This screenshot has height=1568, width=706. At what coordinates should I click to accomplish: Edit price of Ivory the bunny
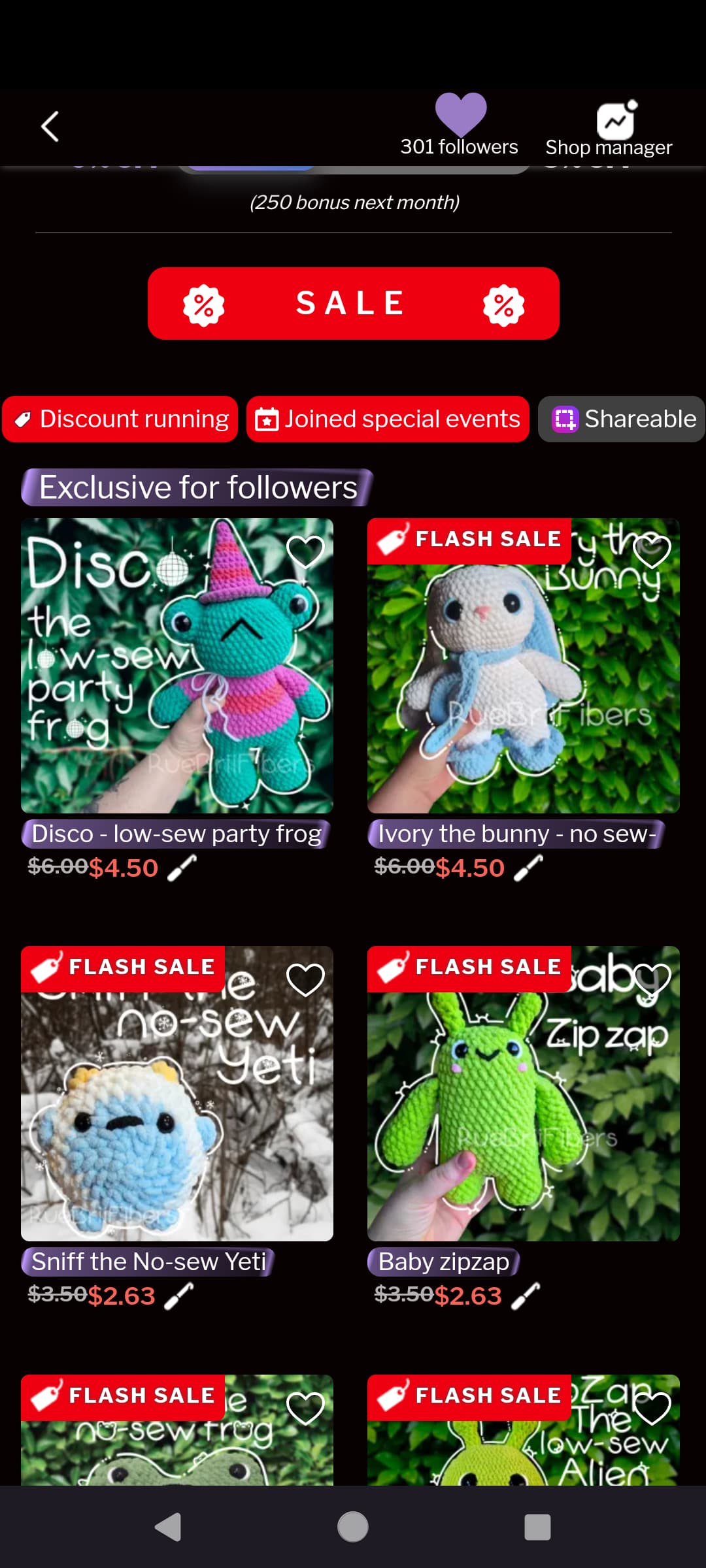(x=528, y=868)
